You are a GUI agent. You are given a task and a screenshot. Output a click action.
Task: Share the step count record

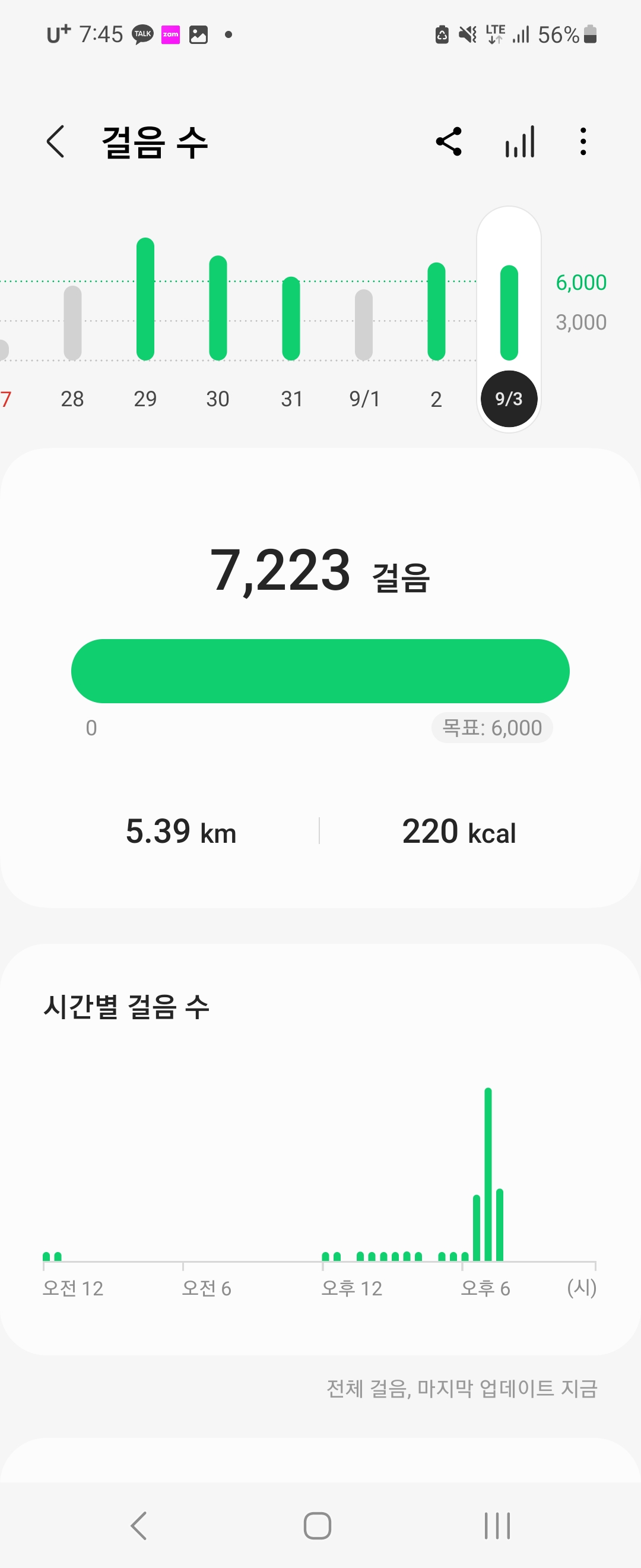tap(449, 142)
